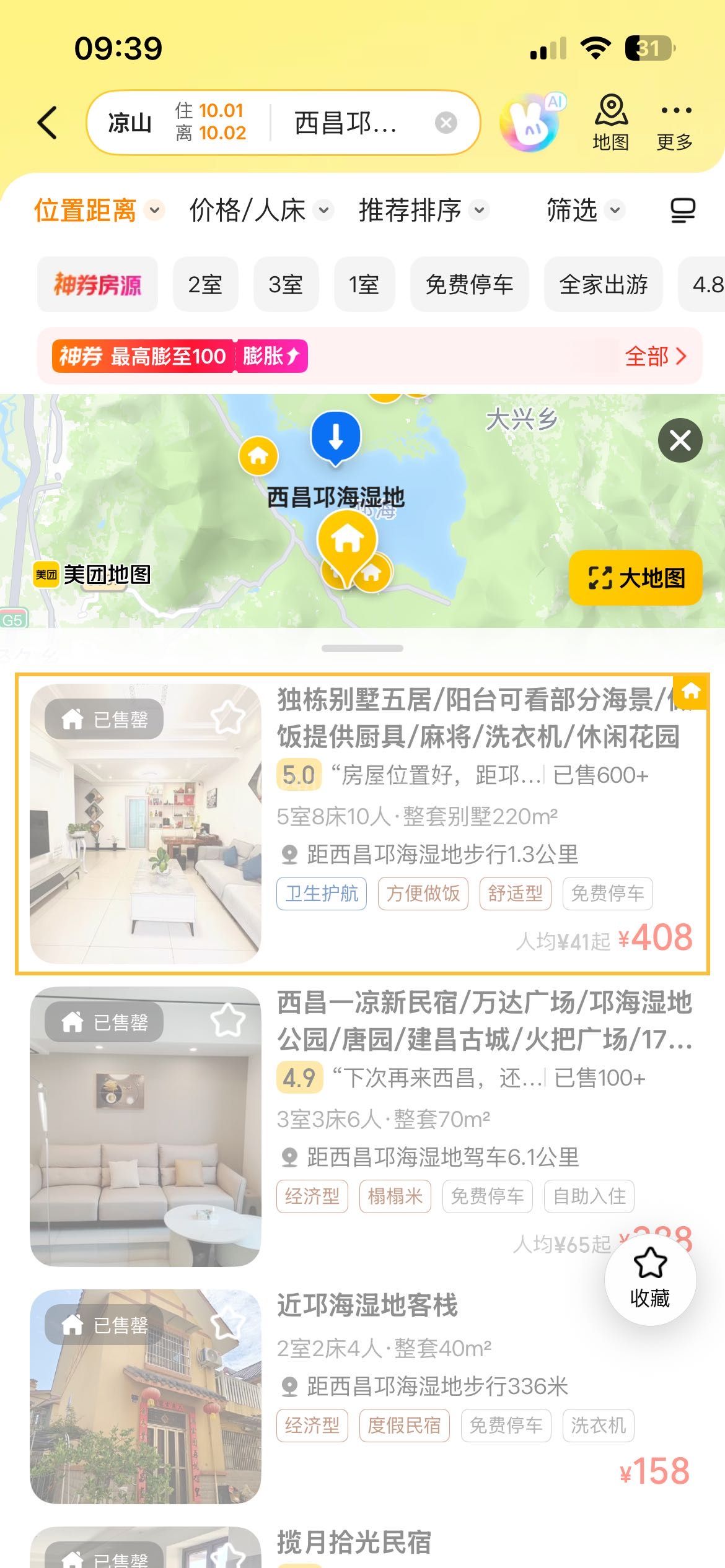Viewport: 725px width, 1568px height.
Task: Expand to 大地图 full map
Action: click(x=635, y=578)
